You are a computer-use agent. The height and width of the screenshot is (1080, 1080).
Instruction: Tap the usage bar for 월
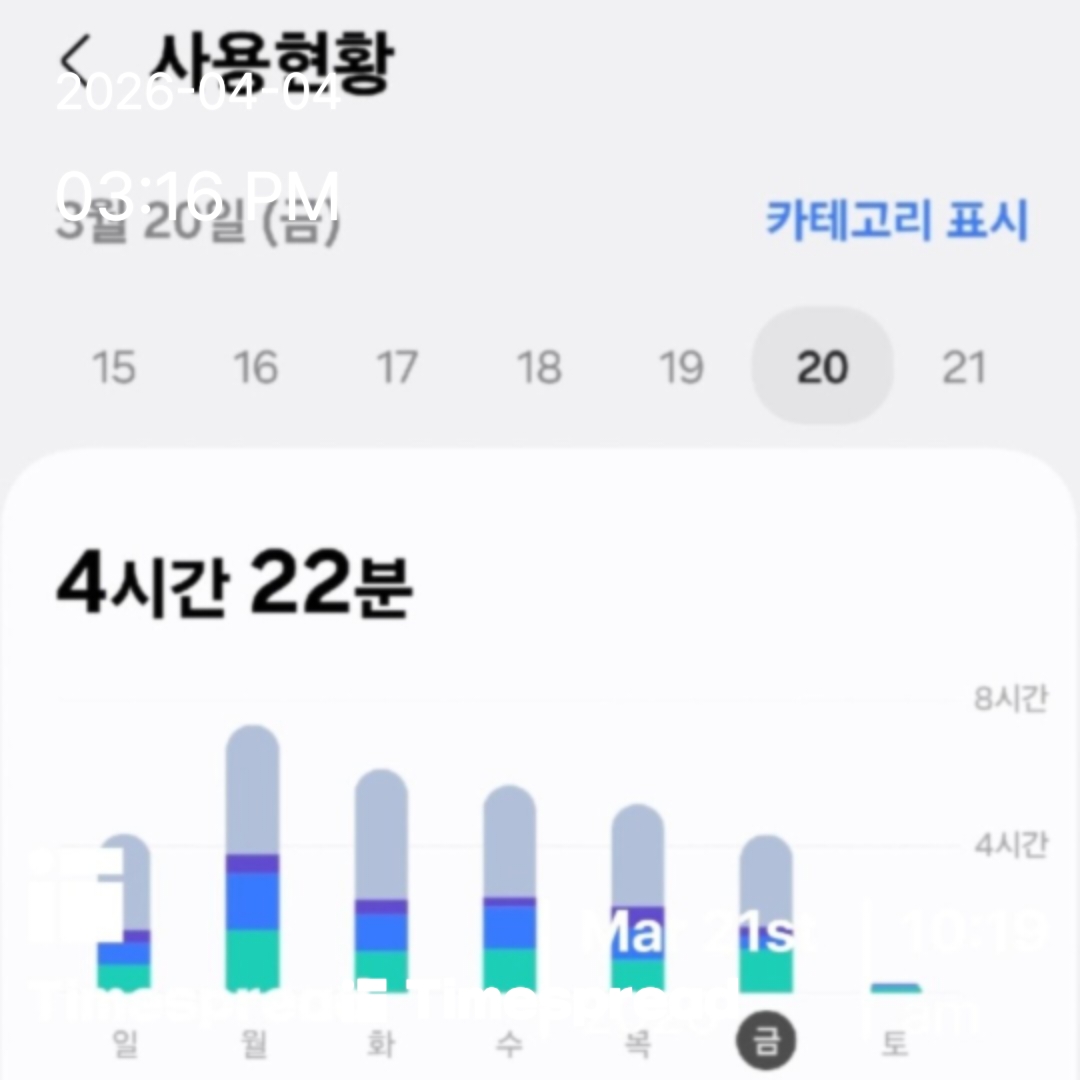(253, 860)
